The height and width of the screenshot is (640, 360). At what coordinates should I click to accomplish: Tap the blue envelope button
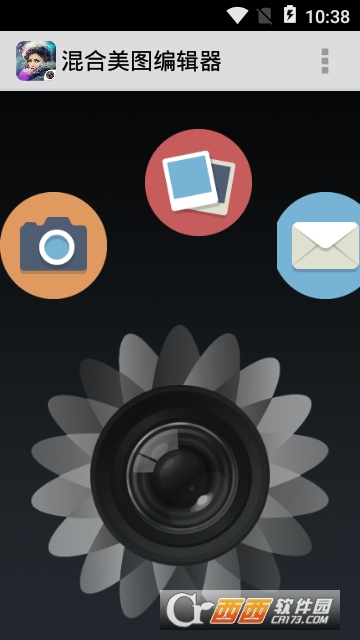coord(319,245)
